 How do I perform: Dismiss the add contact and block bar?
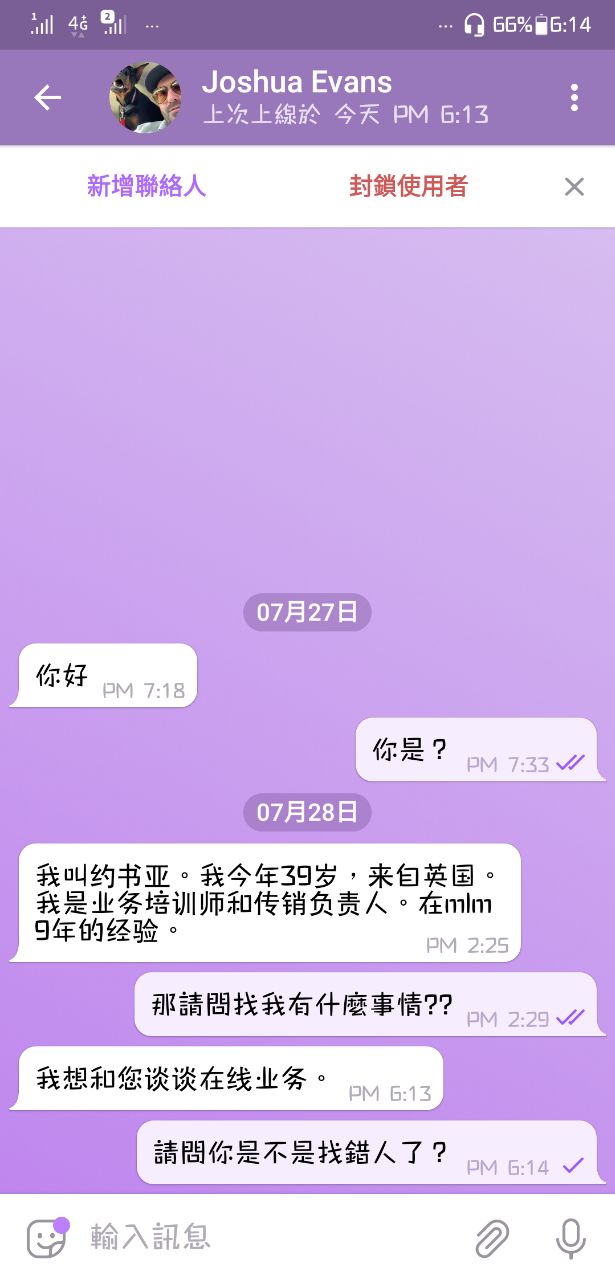coord(574,187)
